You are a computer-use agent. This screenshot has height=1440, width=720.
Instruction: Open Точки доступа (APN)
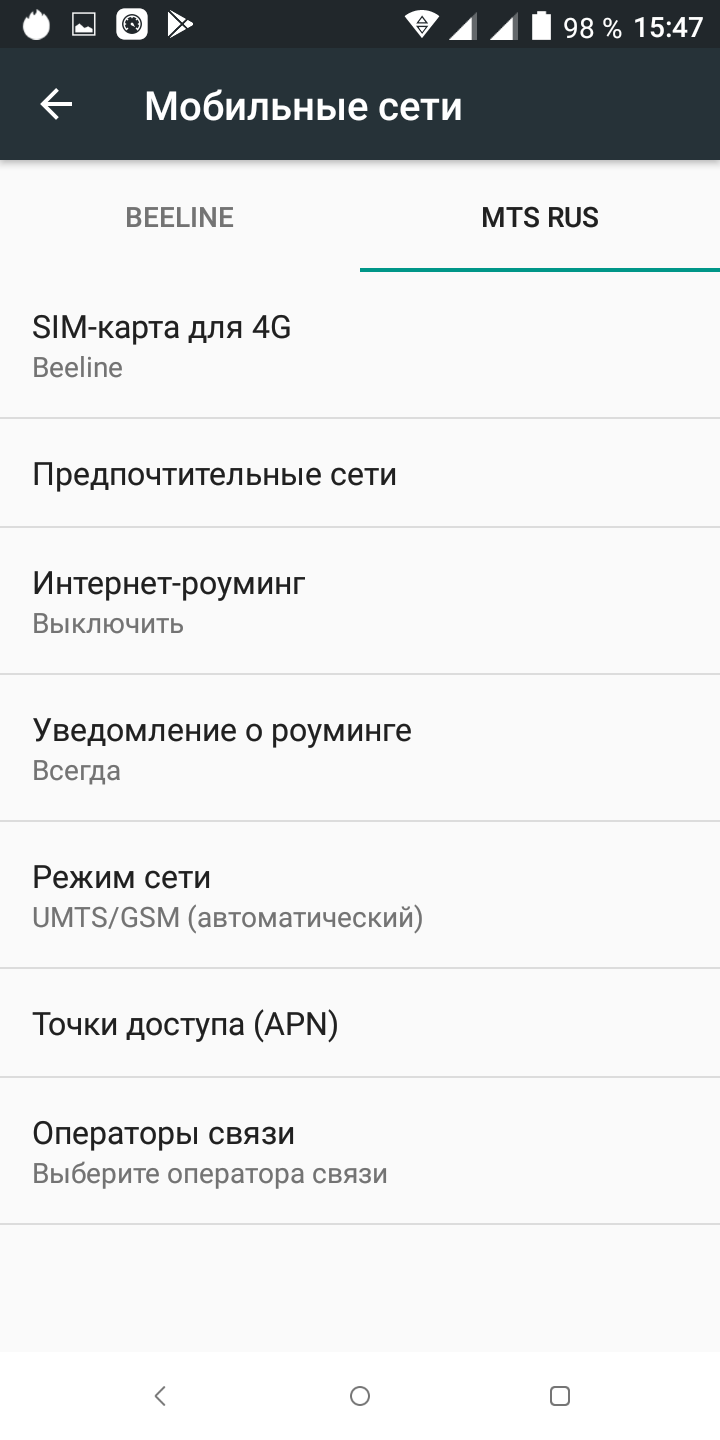pos(360,1024)
